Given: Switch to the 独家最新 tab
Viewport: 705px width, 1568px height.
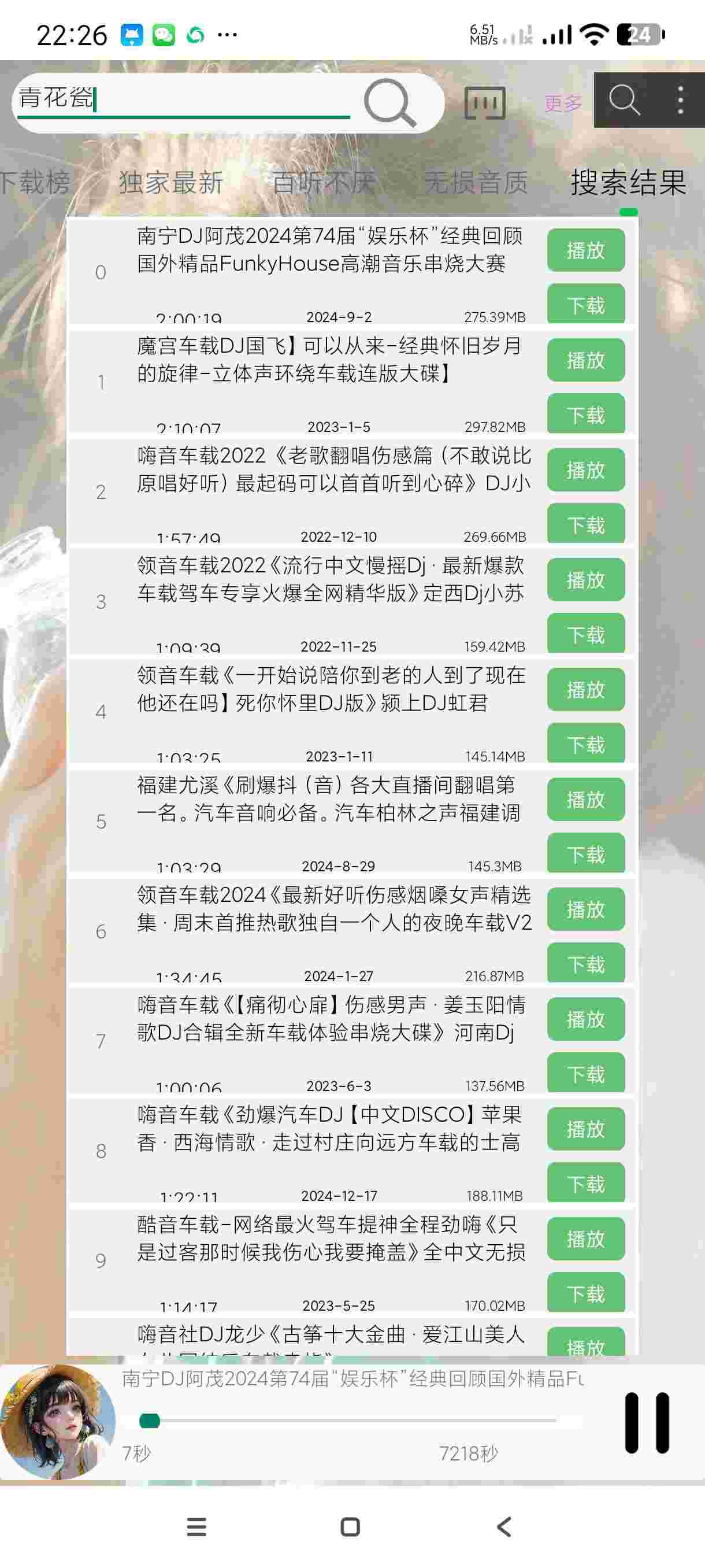Looking at the screenshot, I should tap(171, 182).
